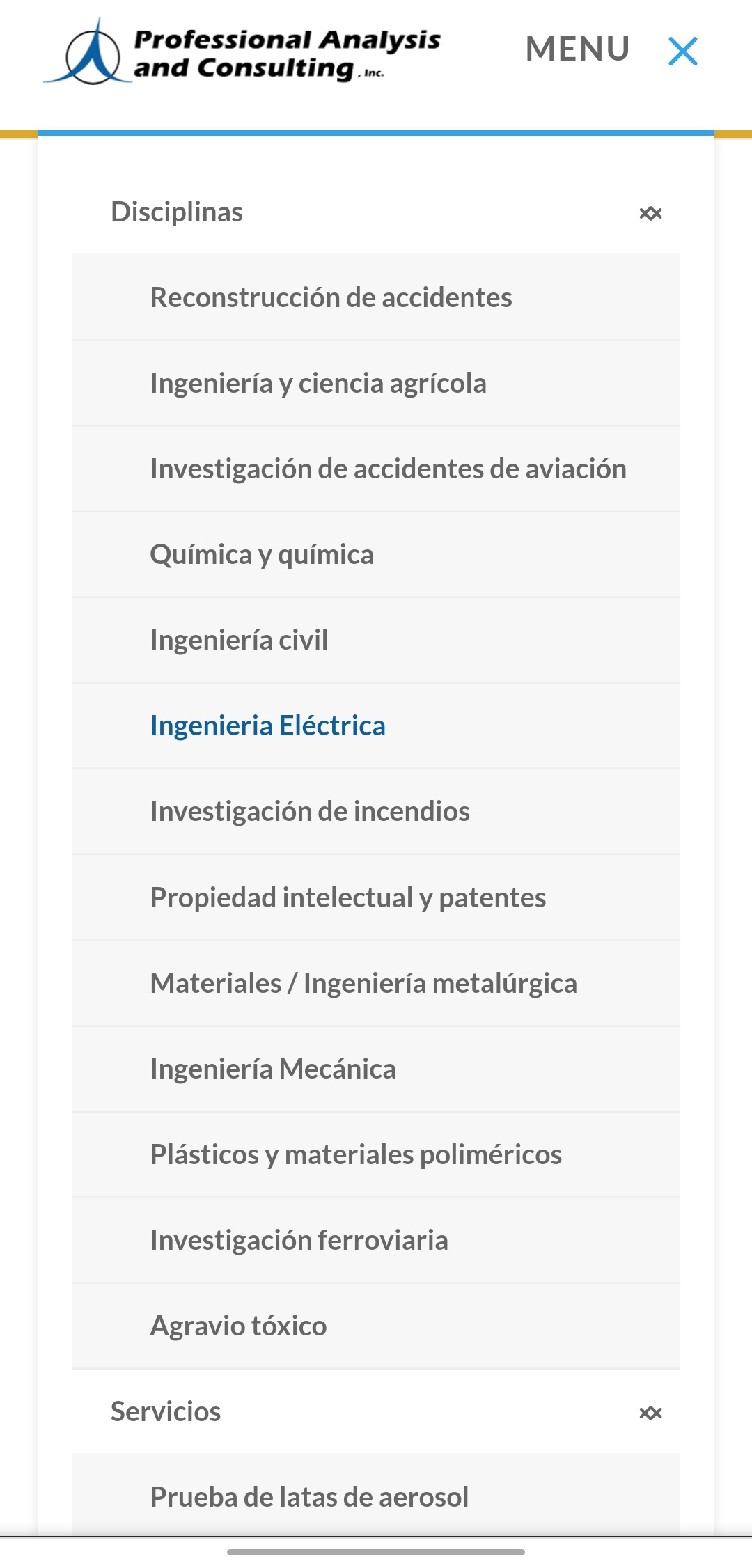Collapse the Disciplinas submenu
The image size is (752, 1568).
650,213
